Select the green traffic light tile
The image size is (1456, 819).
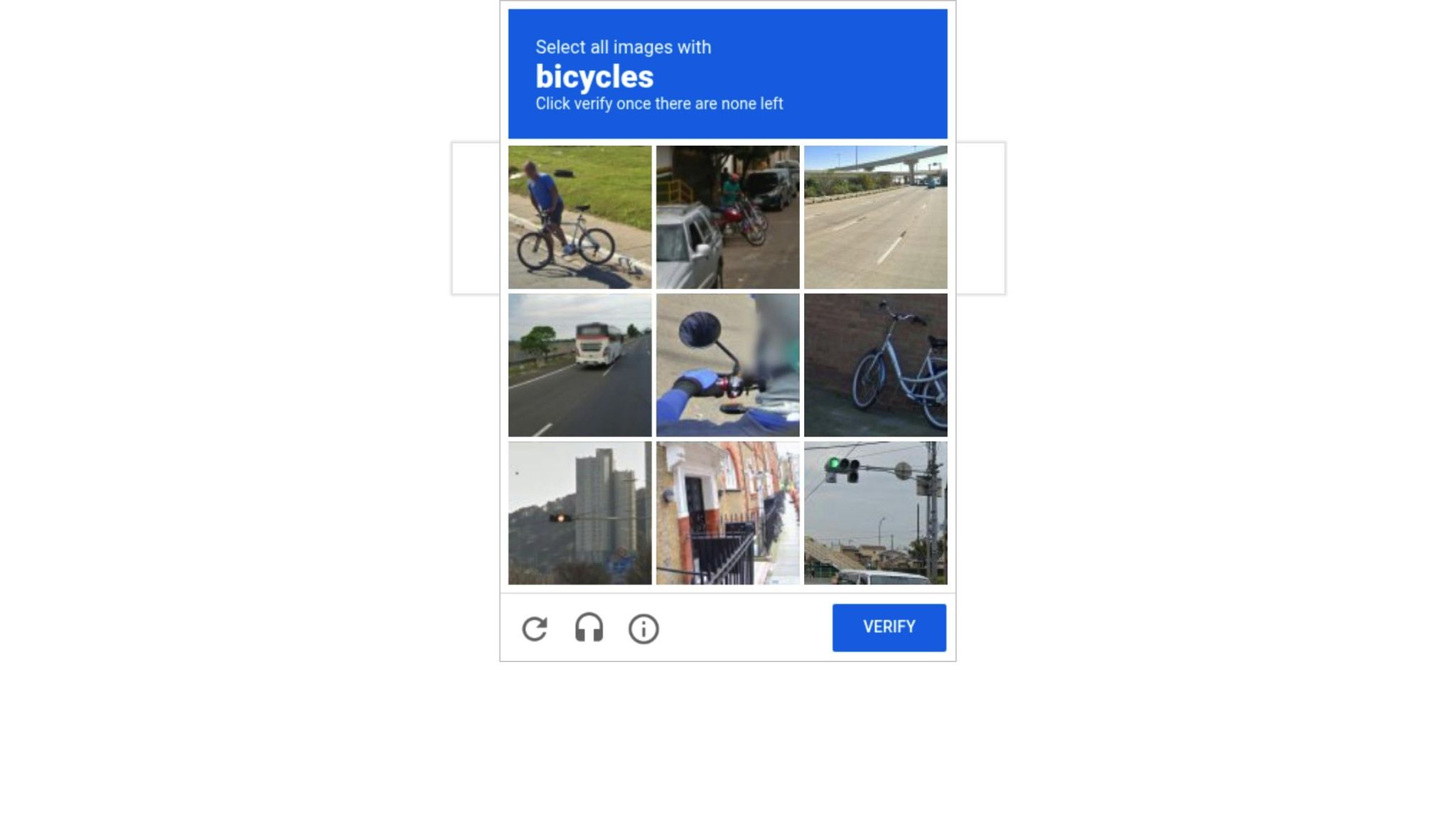[875, 513]
